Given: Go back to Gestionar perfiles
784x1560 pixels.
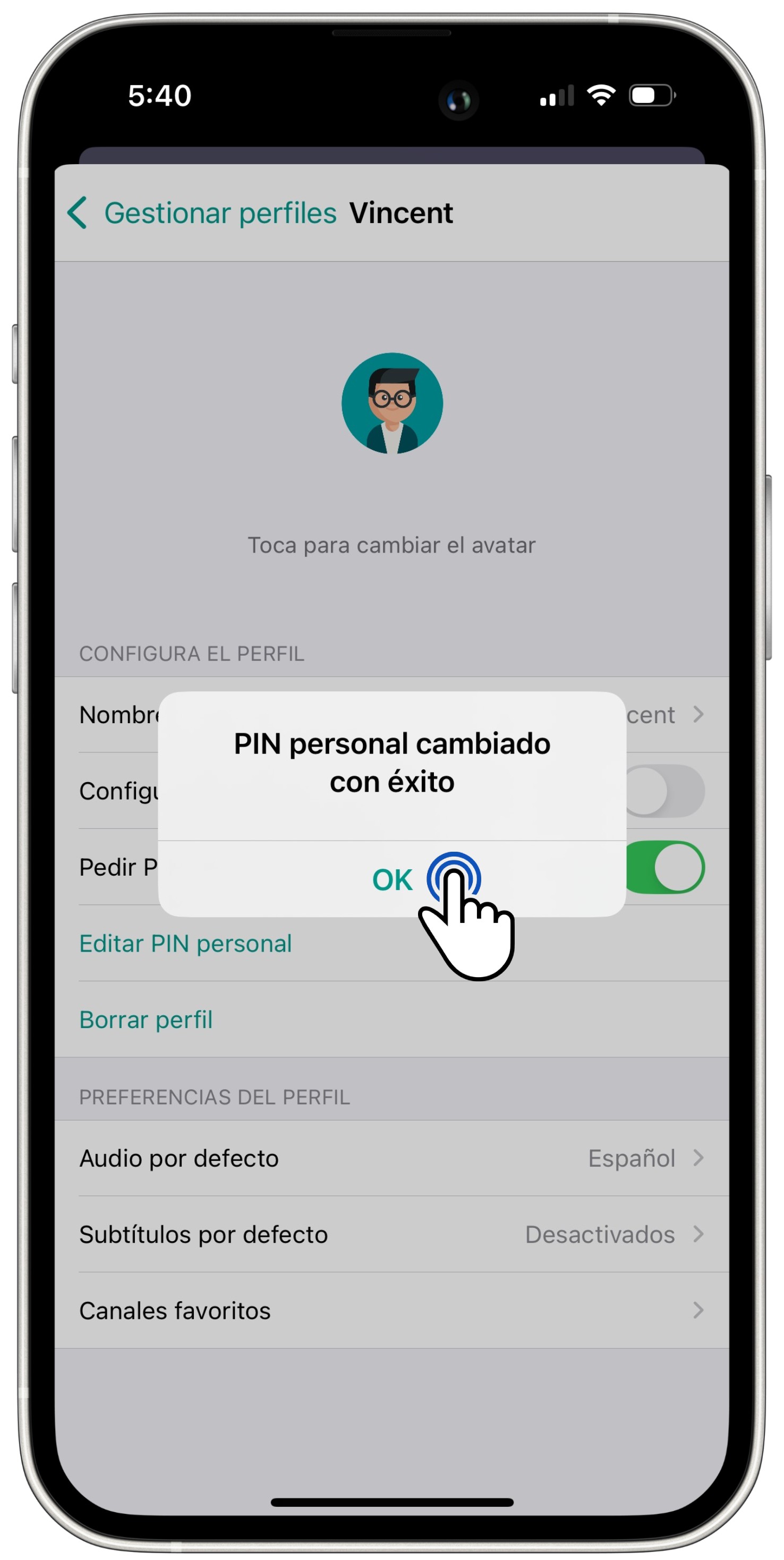Looking at the screenshot, I should coord(202,213).
